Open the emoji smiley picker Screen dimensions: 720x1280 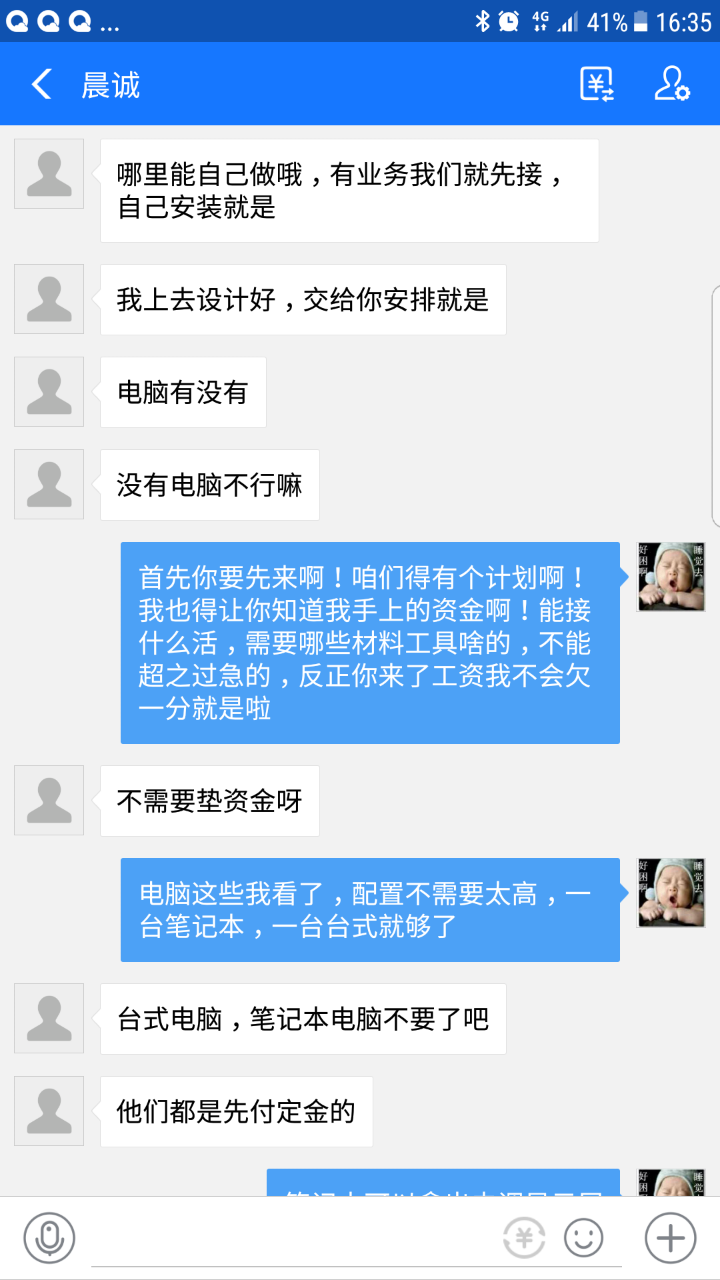[584, 1238]
